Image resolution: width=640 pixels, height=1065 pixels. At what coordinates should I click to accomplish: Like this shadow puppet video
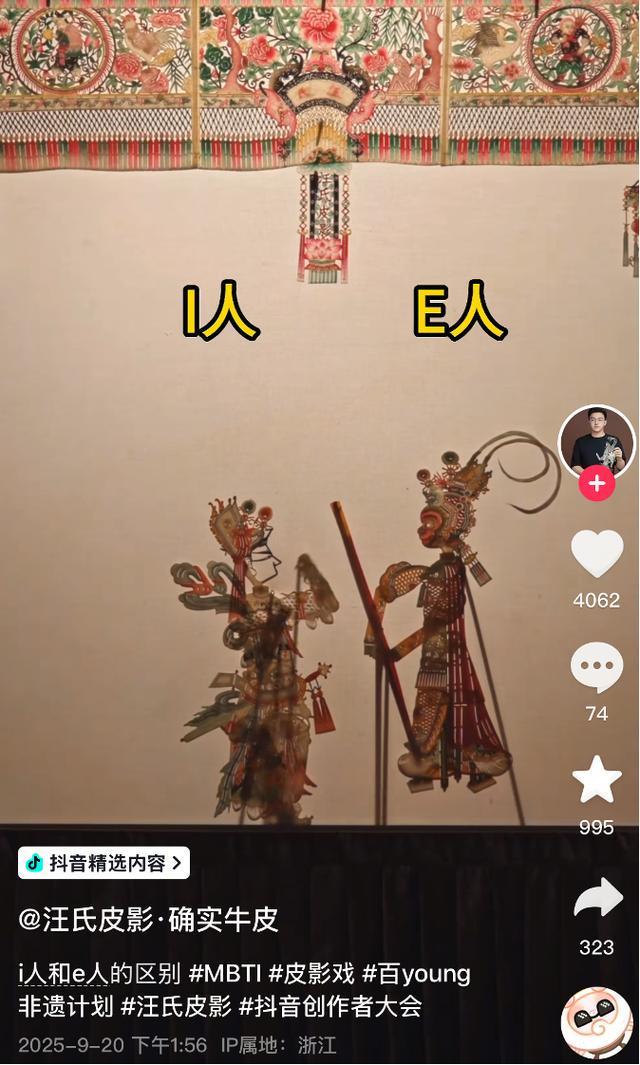[596, 553]
